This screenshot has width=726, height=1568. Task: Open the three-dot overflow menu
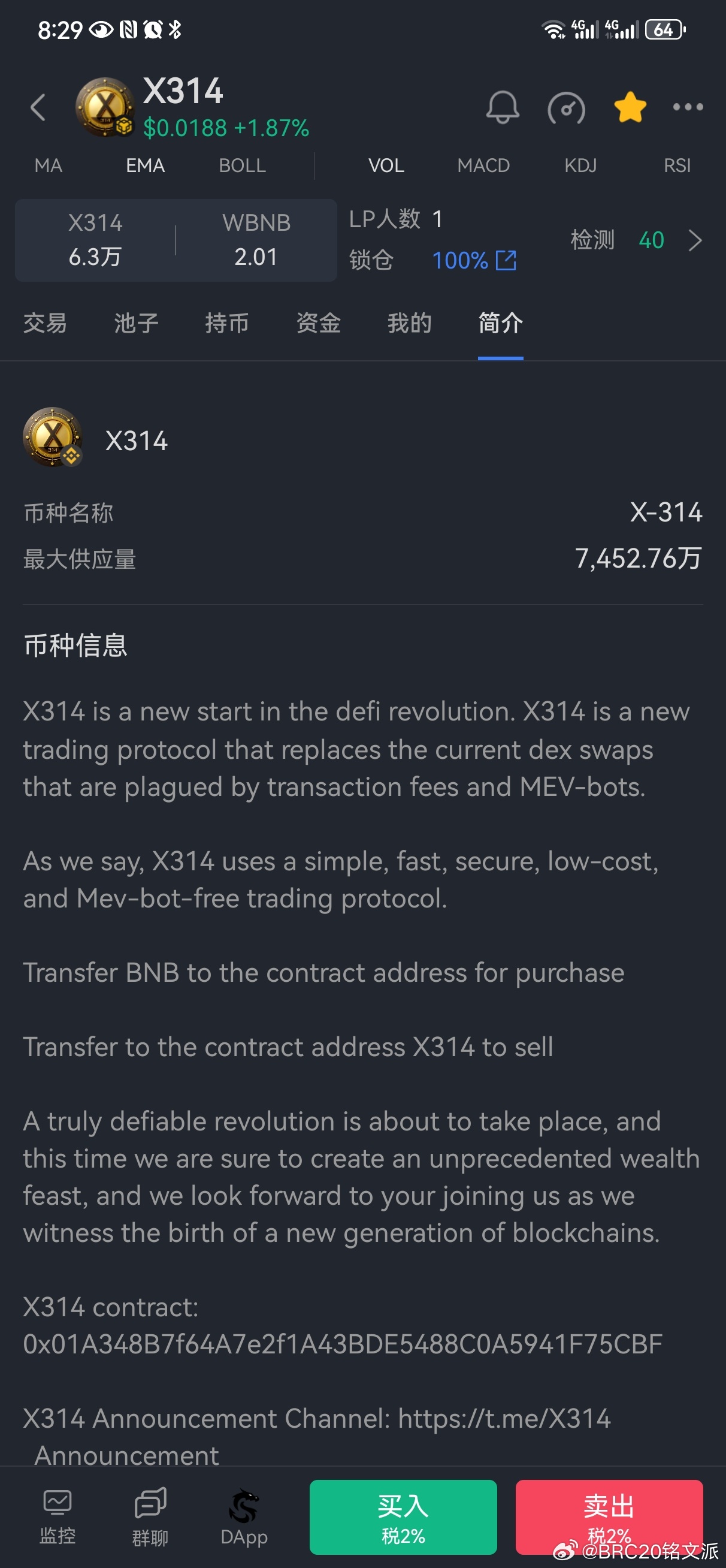688,107
